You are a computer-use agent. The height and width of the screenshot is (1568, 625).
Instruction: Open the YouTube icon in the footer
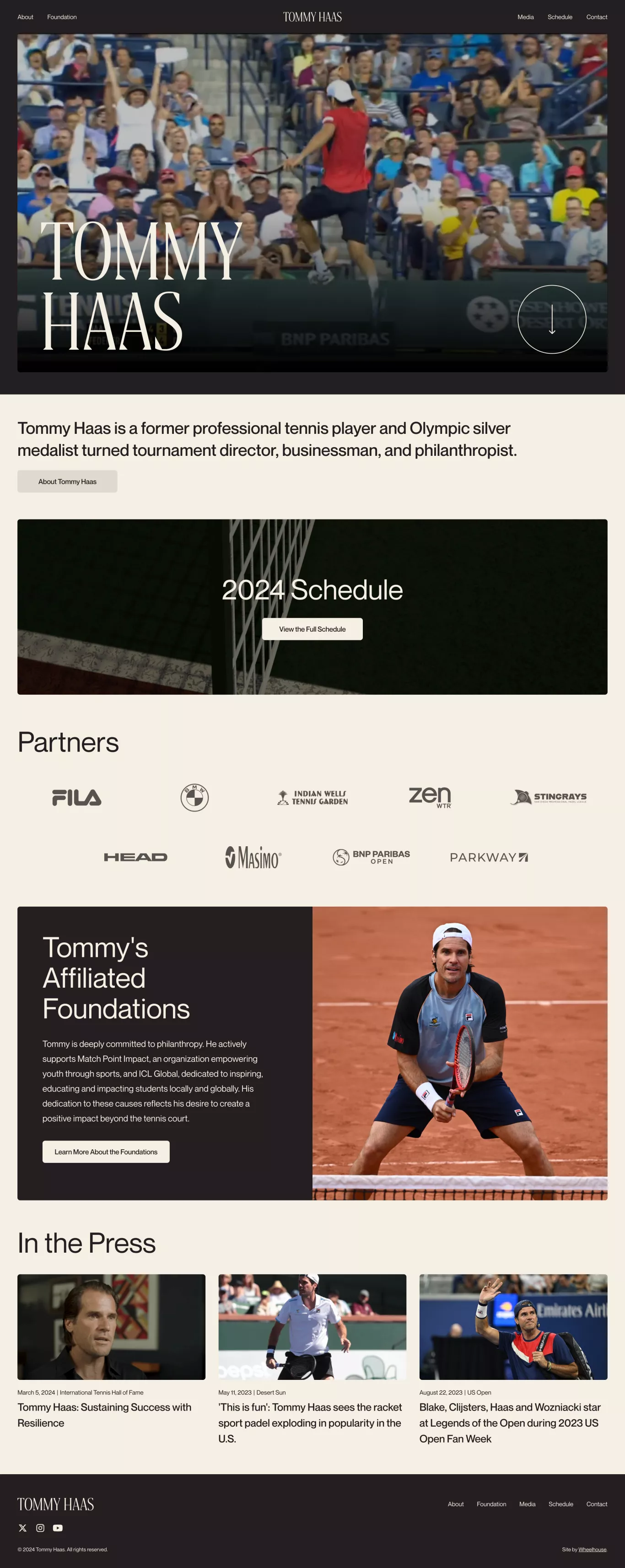(x=58, y=1528)
